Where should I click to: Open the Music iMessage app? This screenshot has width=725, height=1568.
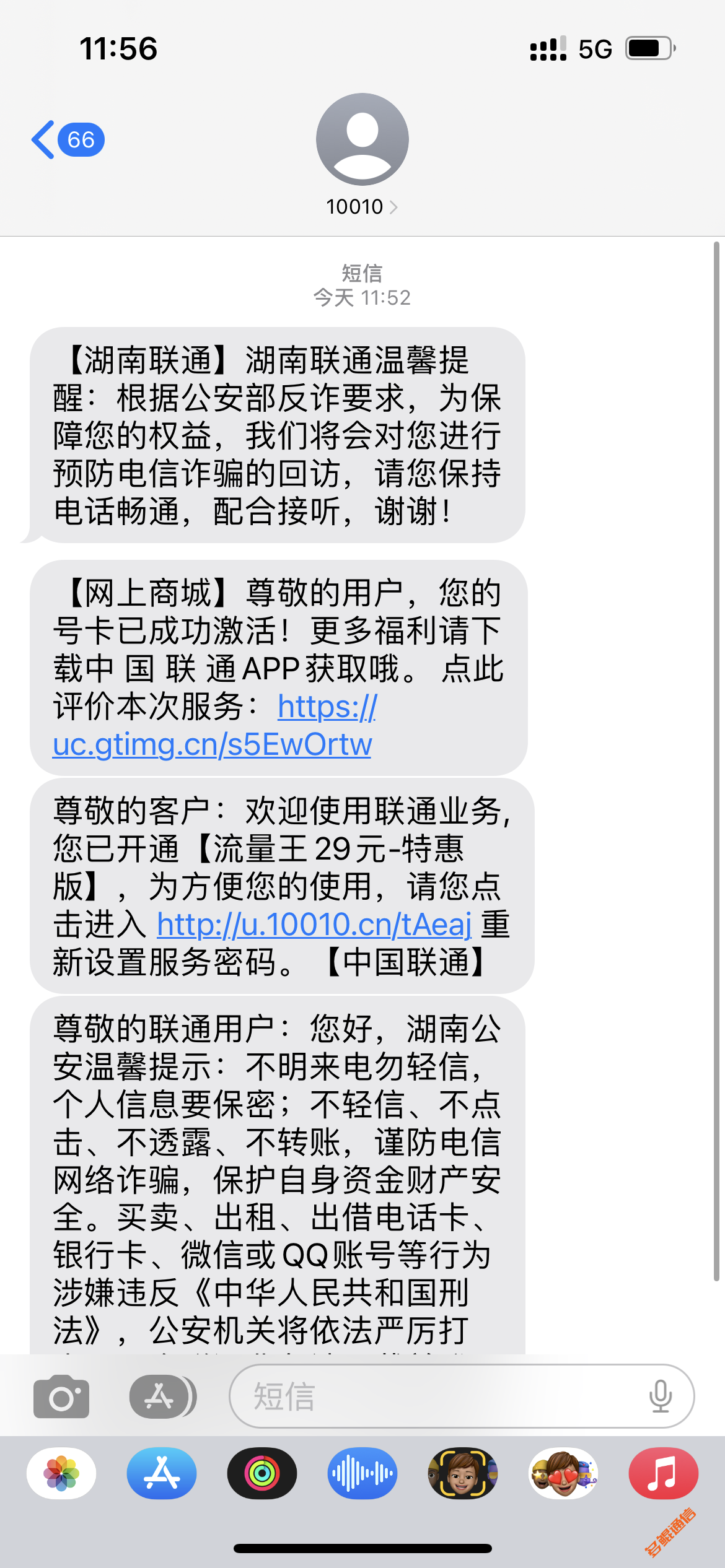tap(663, 1473)
